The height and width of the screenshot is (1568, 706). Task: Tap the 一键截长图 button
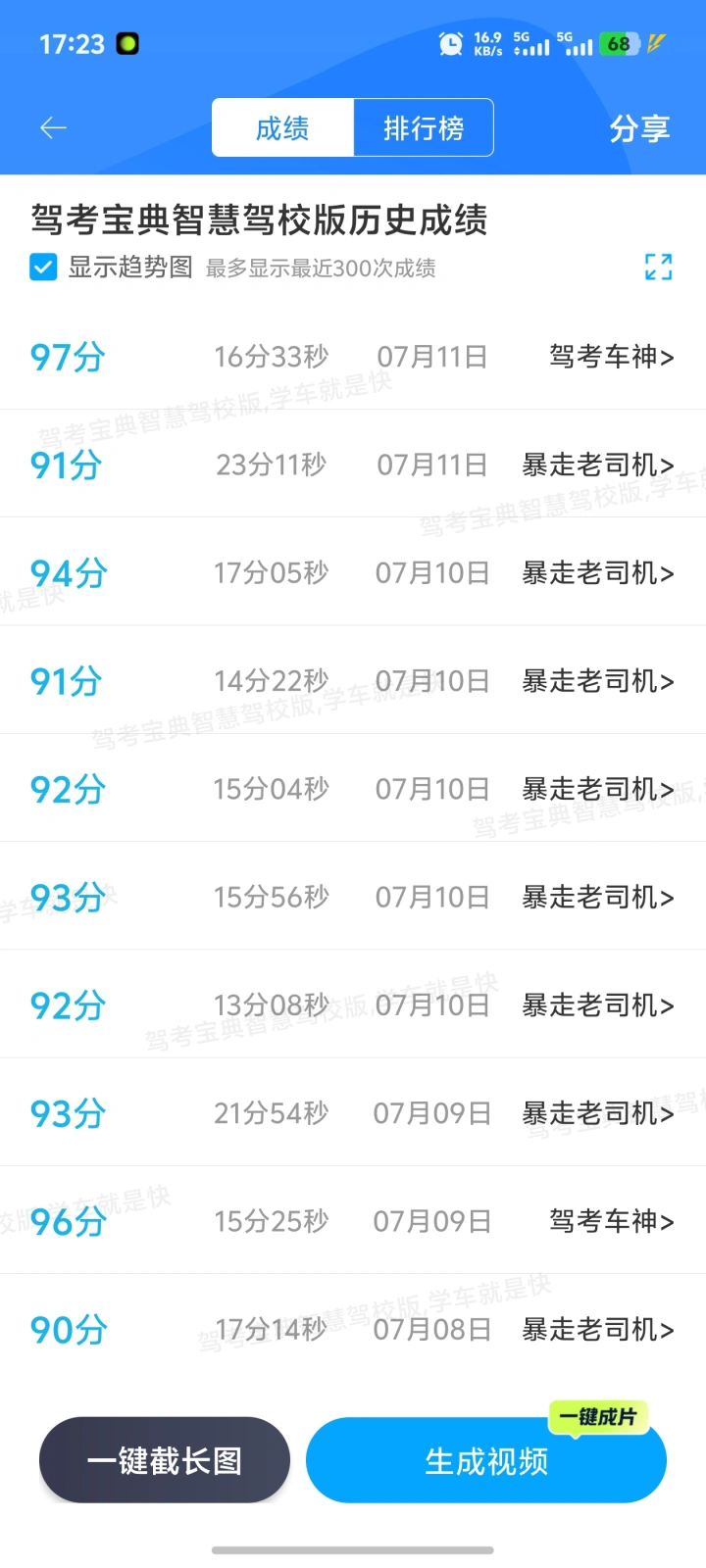click(165, 1460)
